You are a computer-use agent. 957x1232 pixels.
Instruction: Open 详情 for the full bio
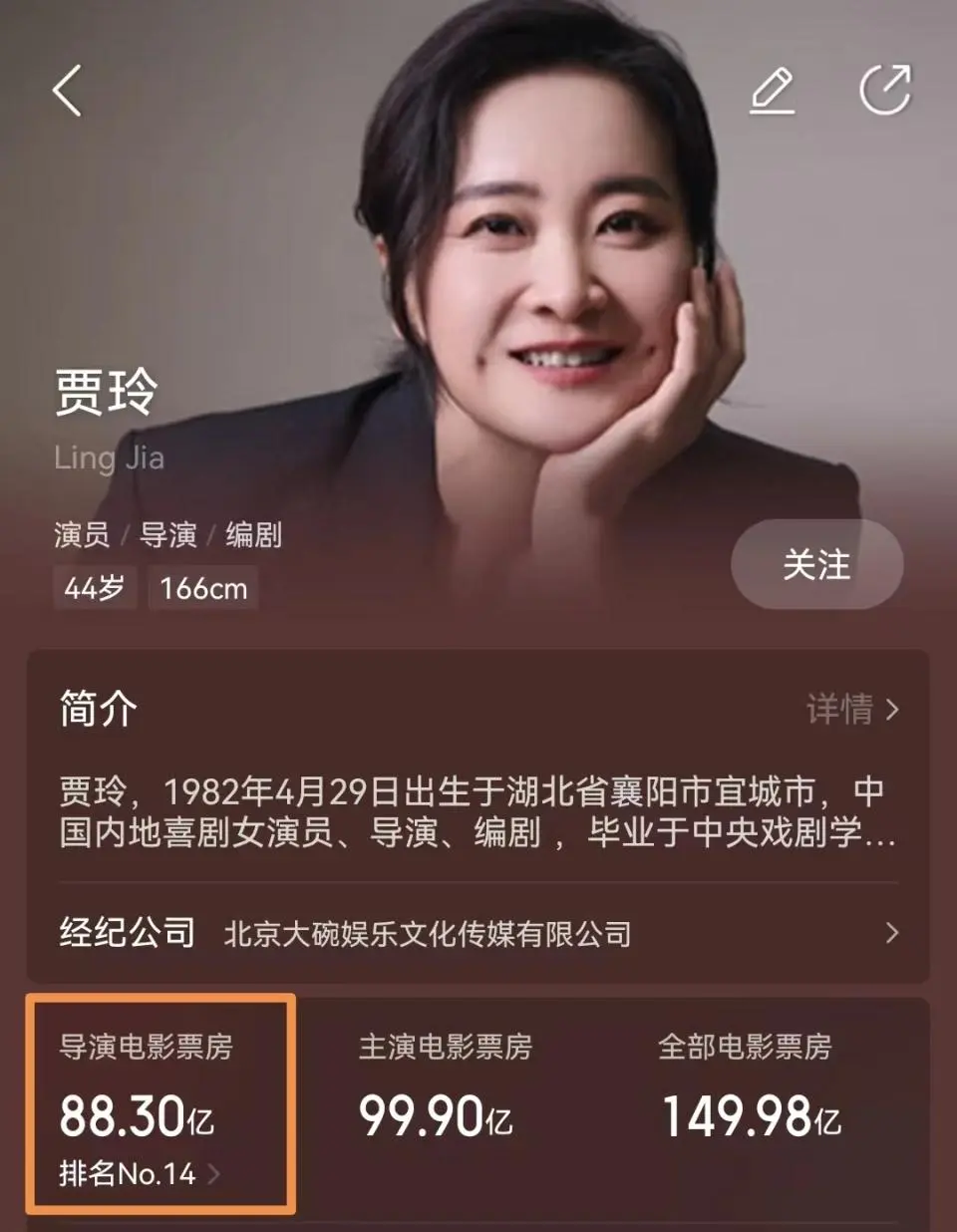click(x=852, y=710)
